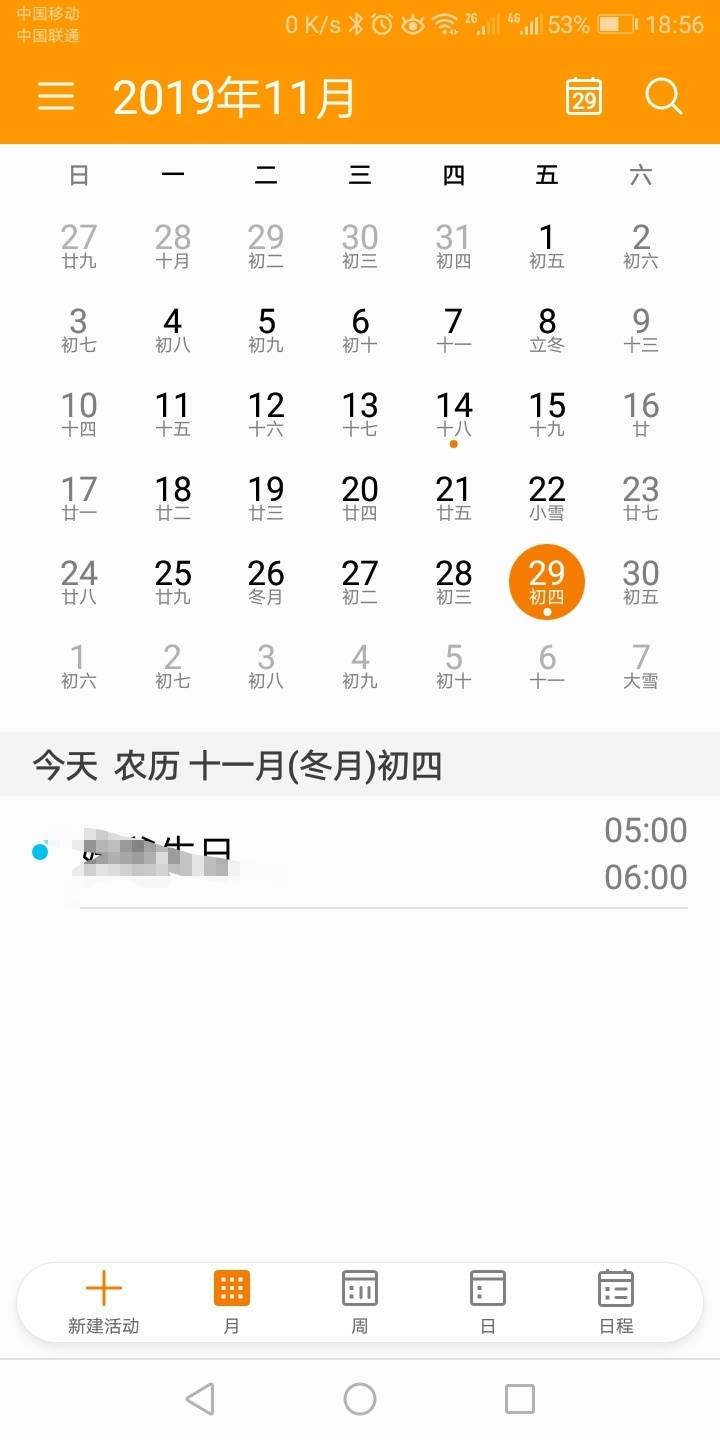
Task: Open the hamburger drawer menu
Action: (x=56, y=97)
